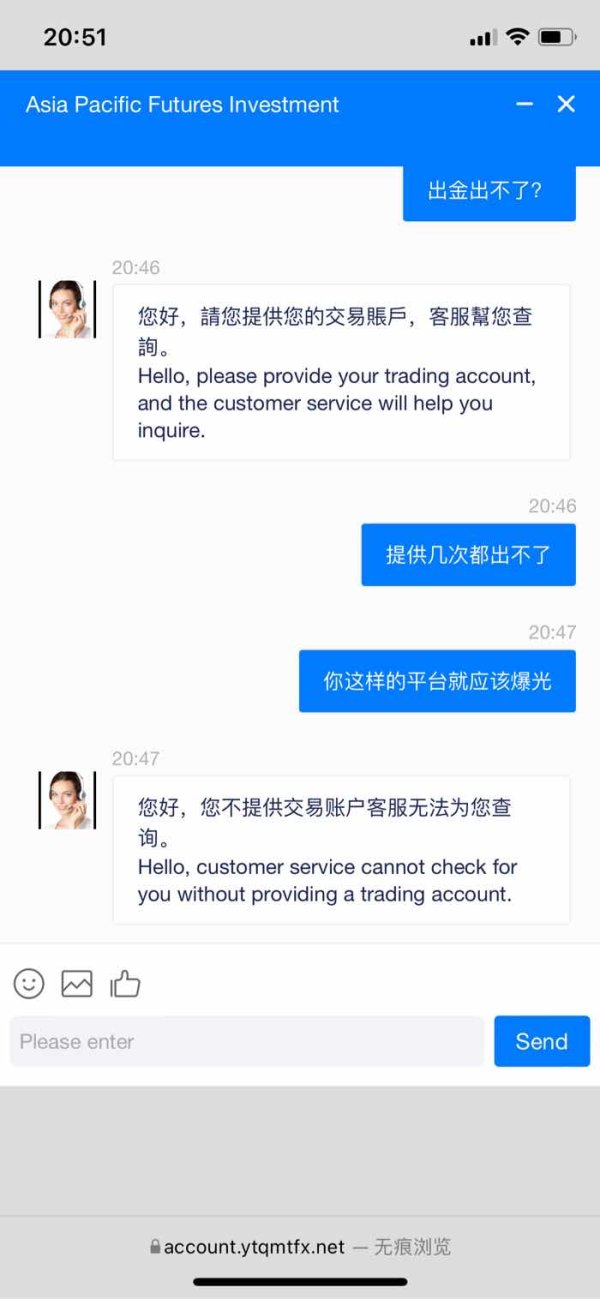Send the message
The image size is (600, 1299).
(542, 1042)
